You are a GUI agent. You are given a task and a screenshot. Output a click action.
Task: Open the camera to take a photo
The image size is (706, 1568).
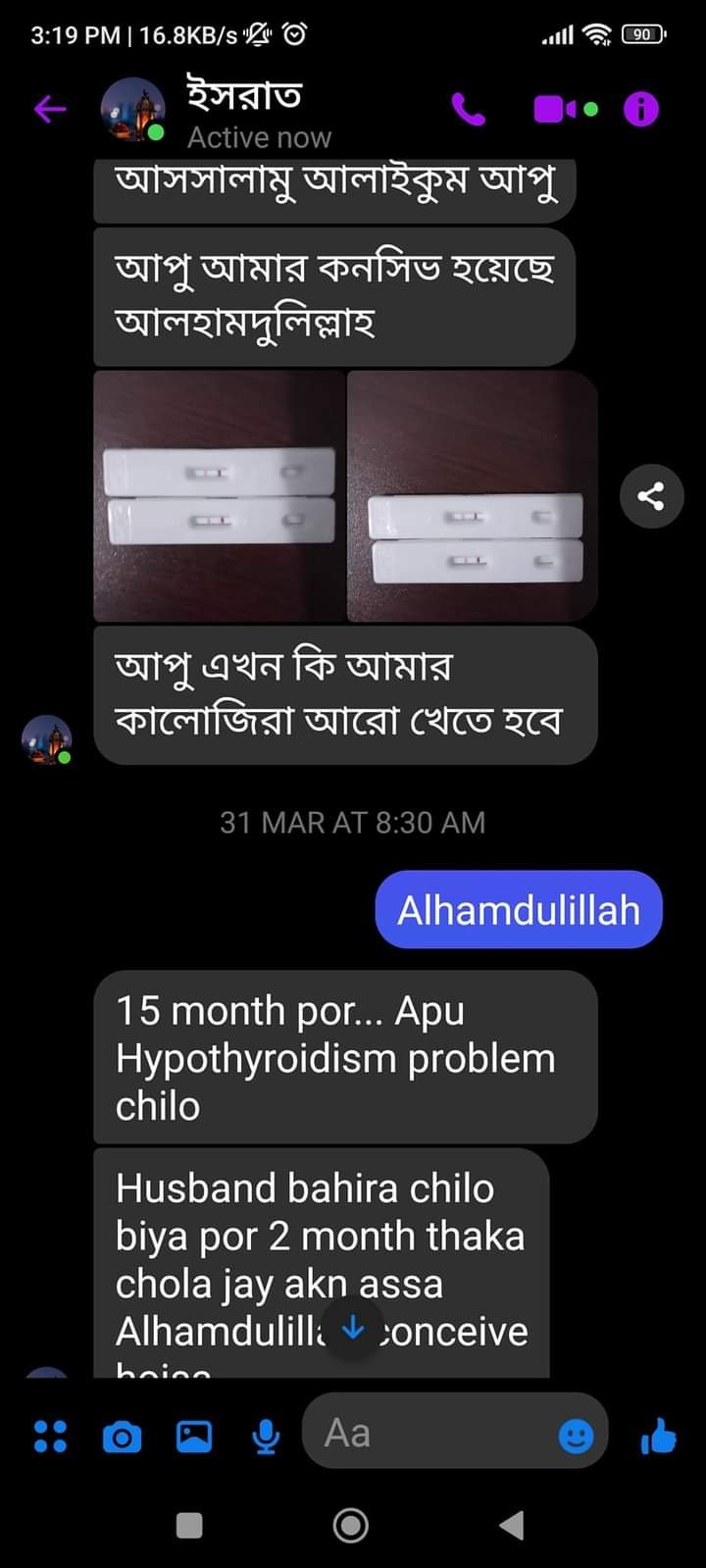[x=123, y=1436]
